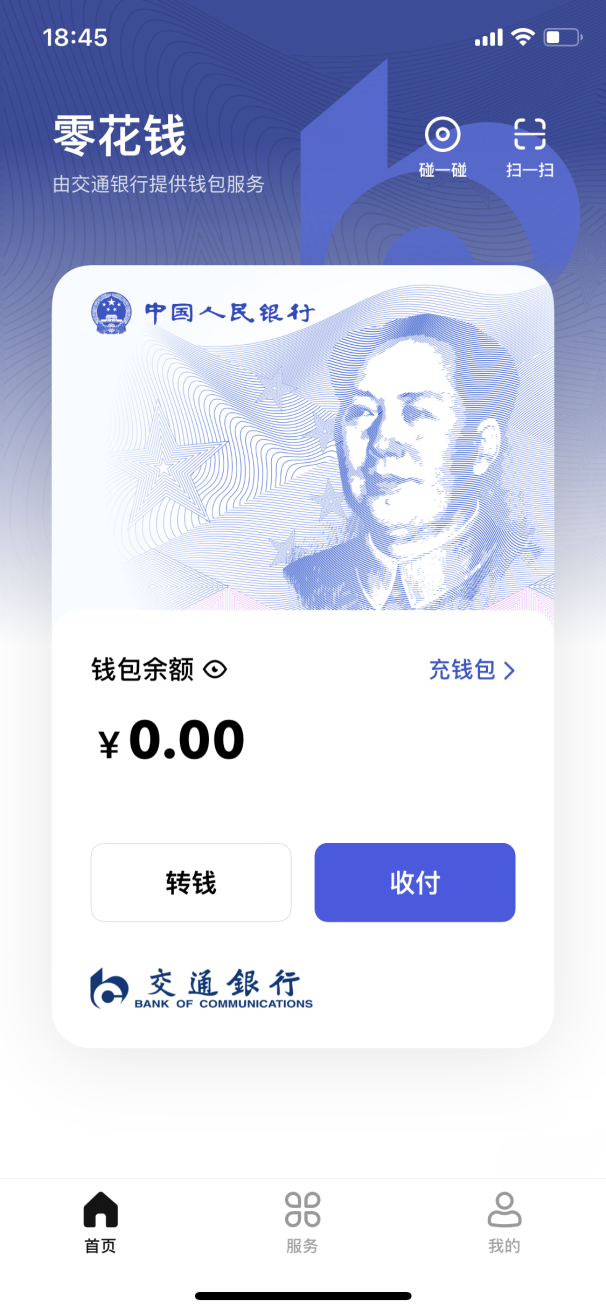The image size is (606, 1313).
Task: Go to the 首页 tab
Action: coord(100,1222)
